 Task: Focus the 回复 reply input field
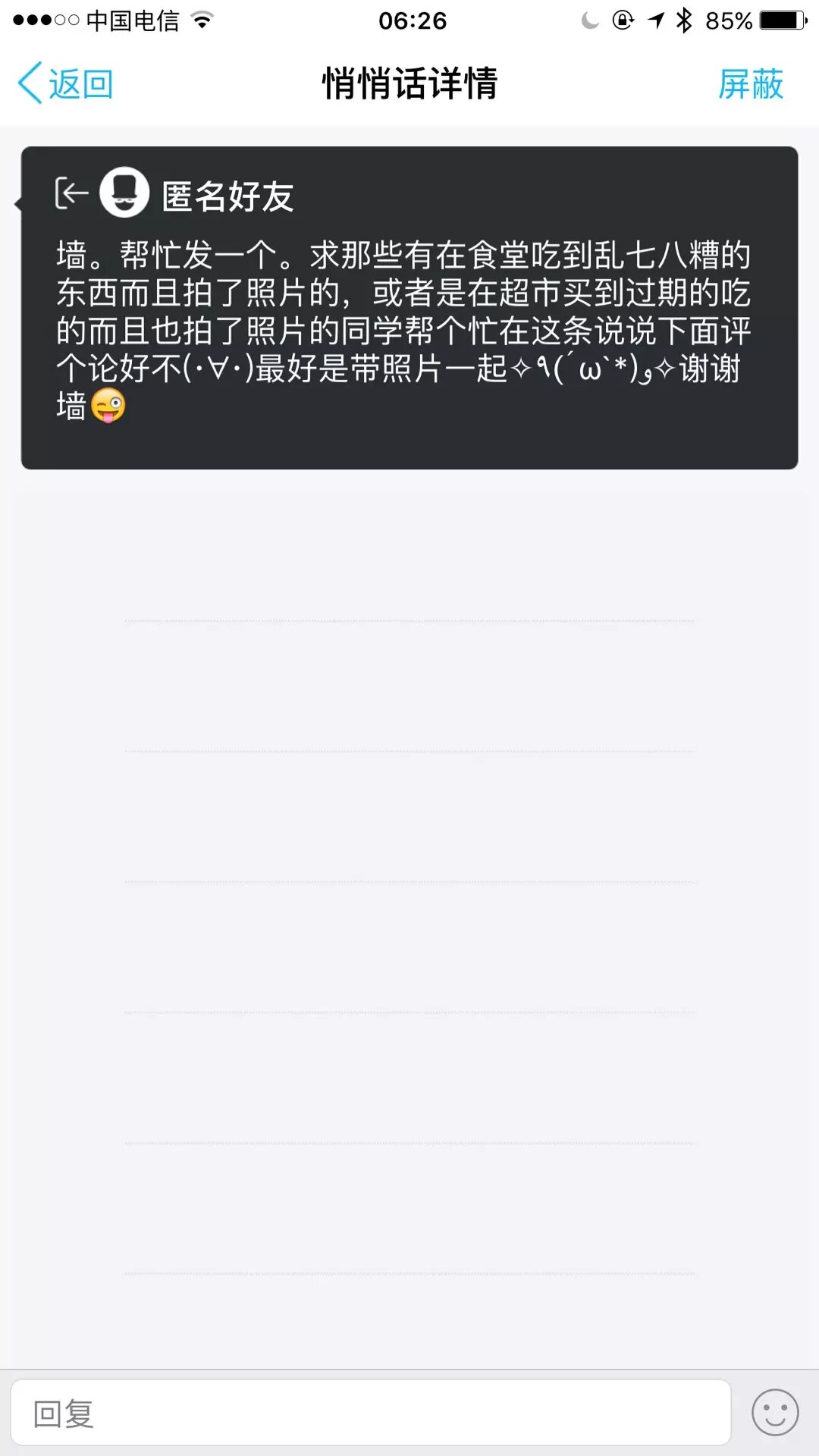pyautogui.click(x=371, y=1413)
